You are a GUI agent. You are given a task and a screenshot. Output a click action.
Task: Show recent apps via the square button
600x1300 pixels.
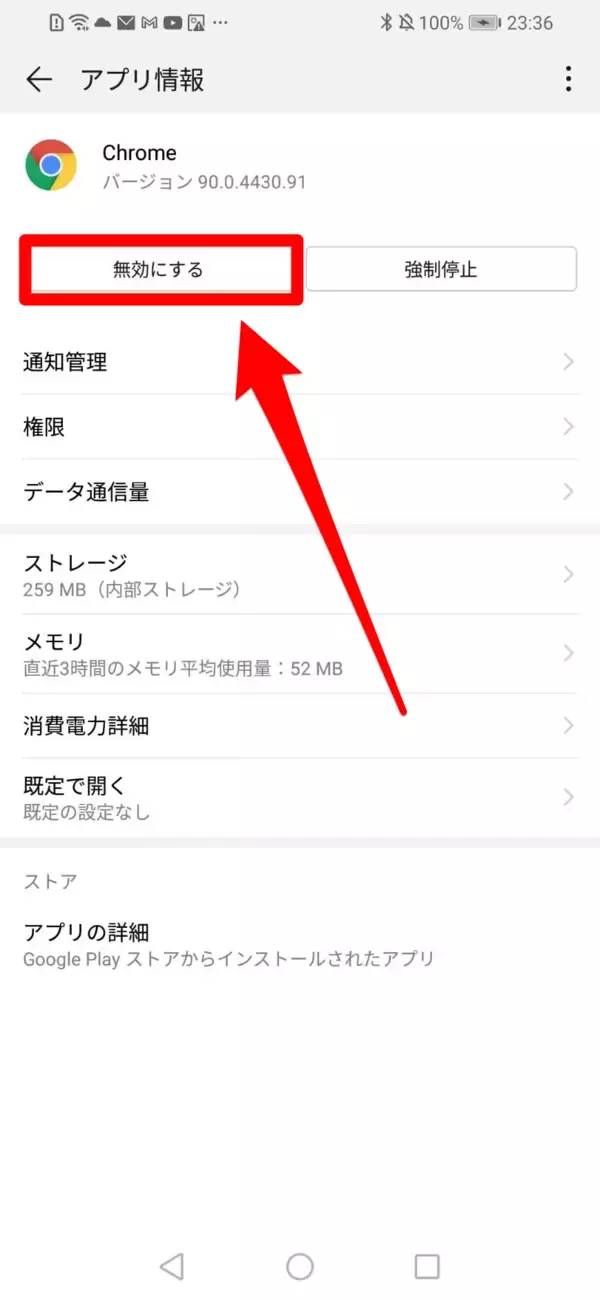tap(427, 1267)
